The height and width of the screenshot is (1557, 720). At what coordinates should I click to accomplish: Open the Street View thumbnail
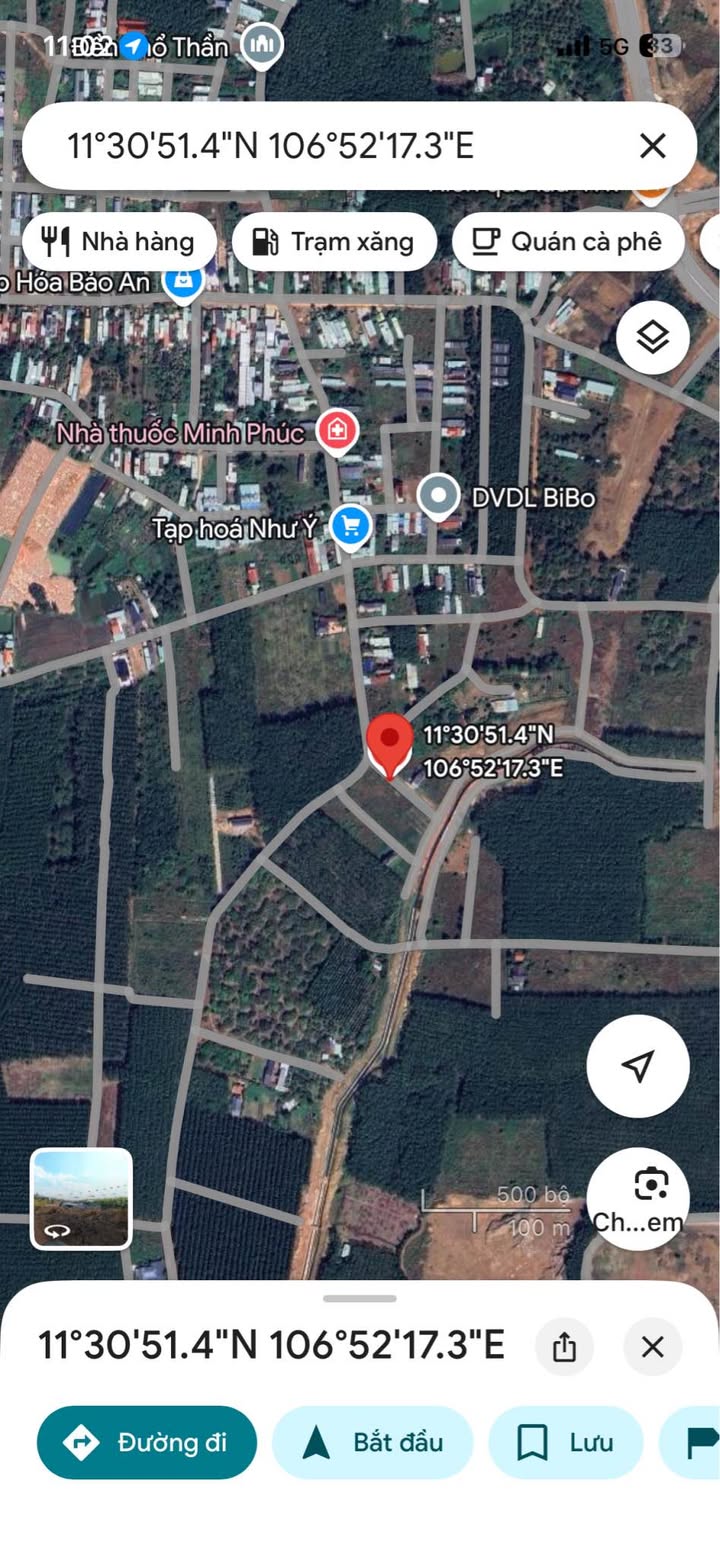click(81, 1199)
